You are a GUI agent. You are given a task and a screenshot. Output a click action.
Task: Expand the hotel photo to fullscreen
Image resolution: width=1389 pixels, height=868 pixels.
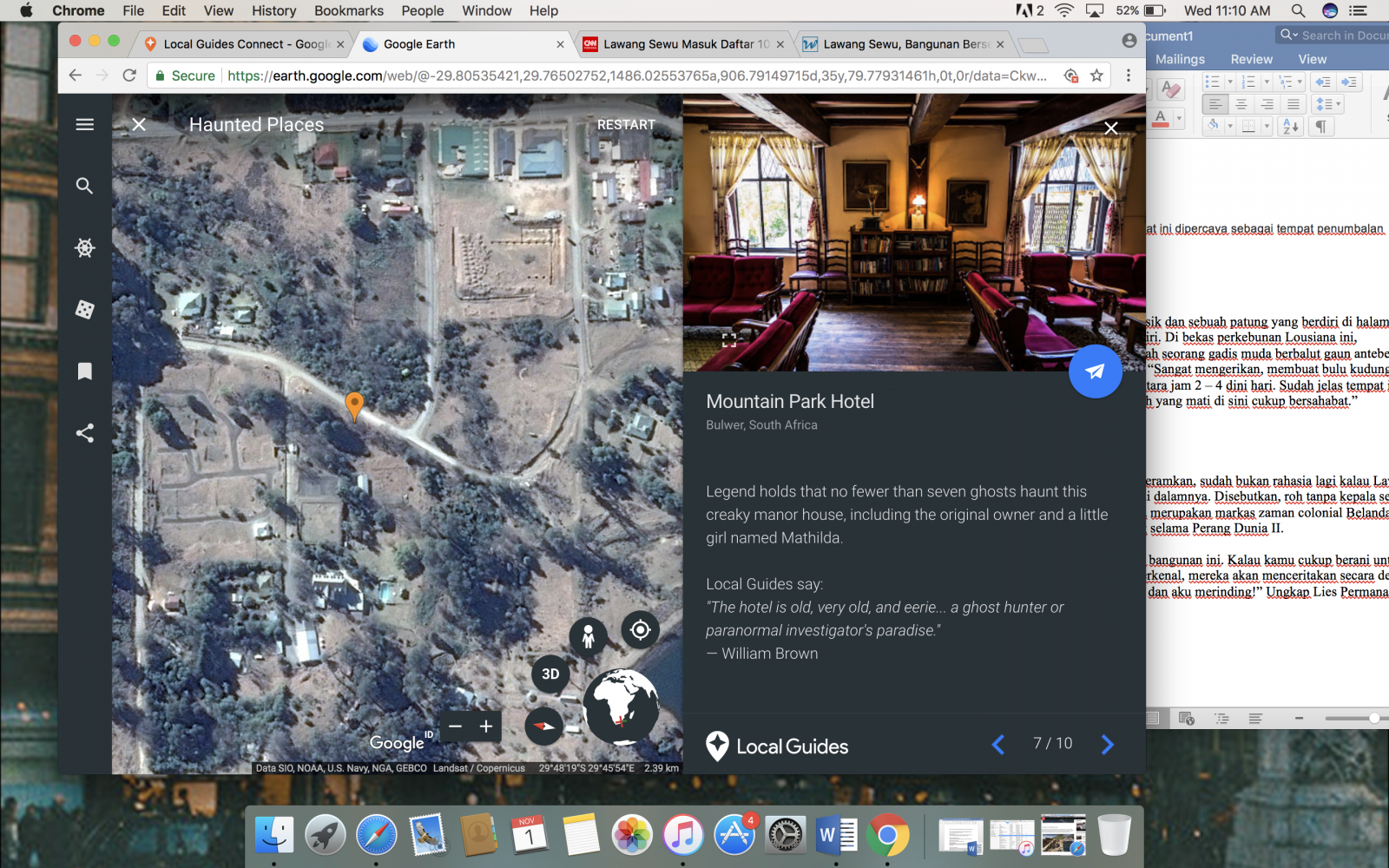click(729, 340)
